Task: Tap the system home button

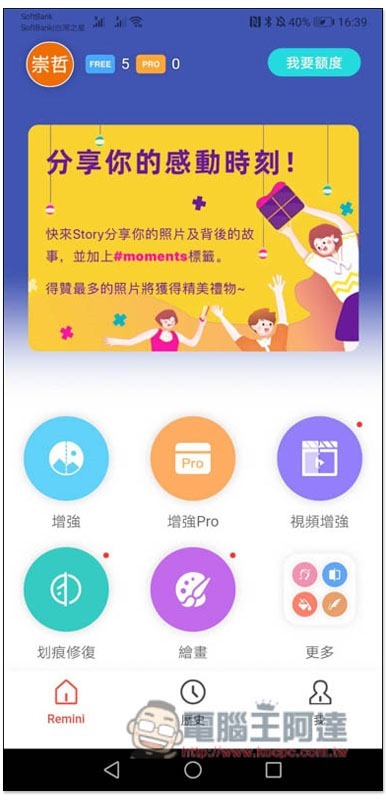Action: pyautogui.click(x=193, y=770)
